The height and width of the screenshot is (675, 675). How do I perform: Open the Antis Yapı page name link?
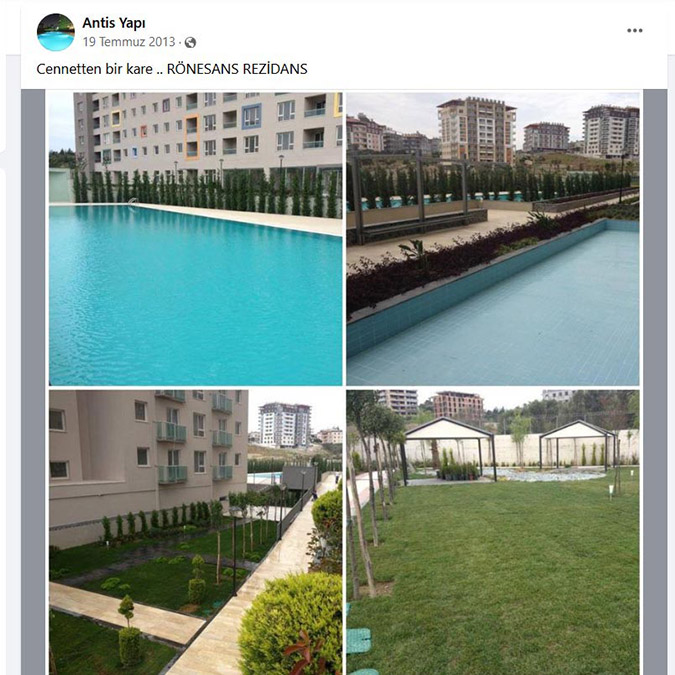[113, 23]
